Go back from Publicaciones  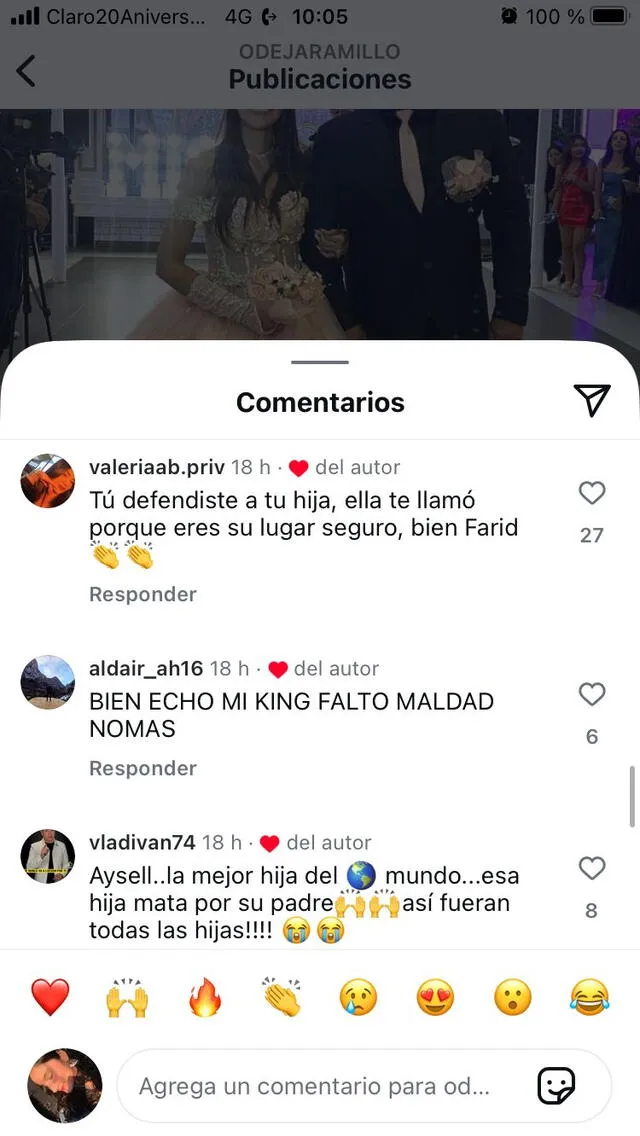26,71
